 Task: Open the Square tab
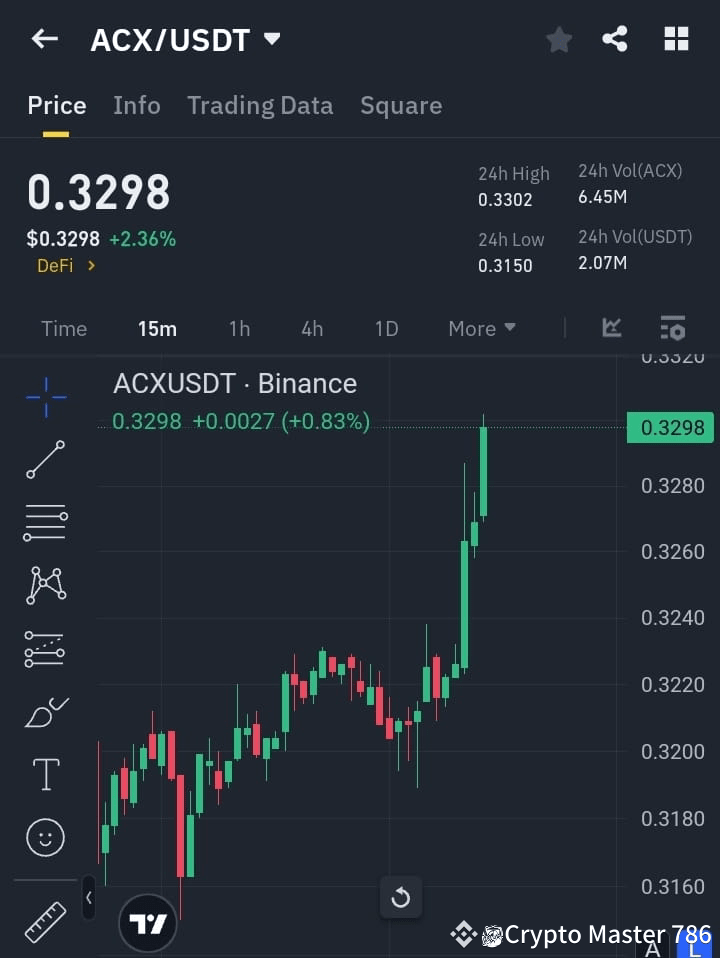point(401,105)
